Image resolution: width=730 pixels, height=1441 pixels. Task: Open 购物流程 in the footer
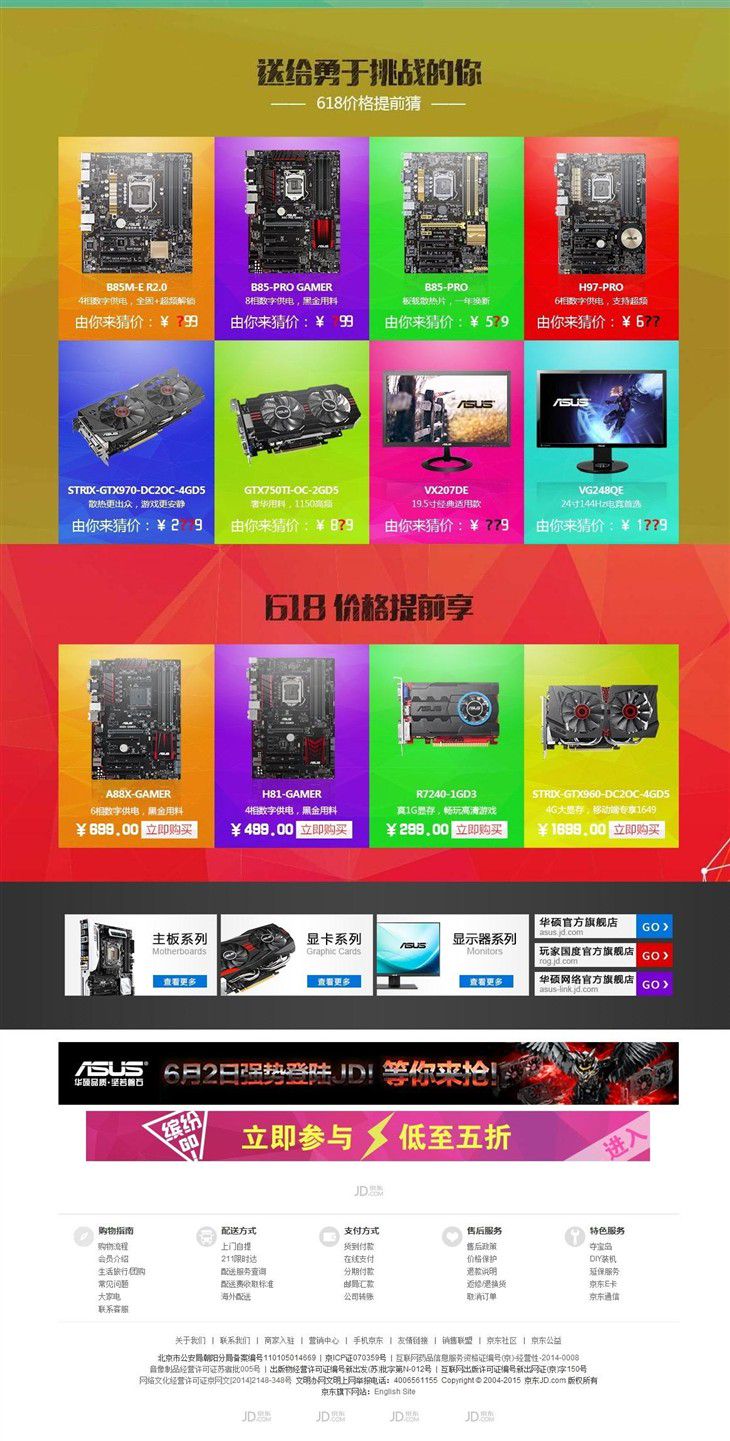pos(113,1247)
